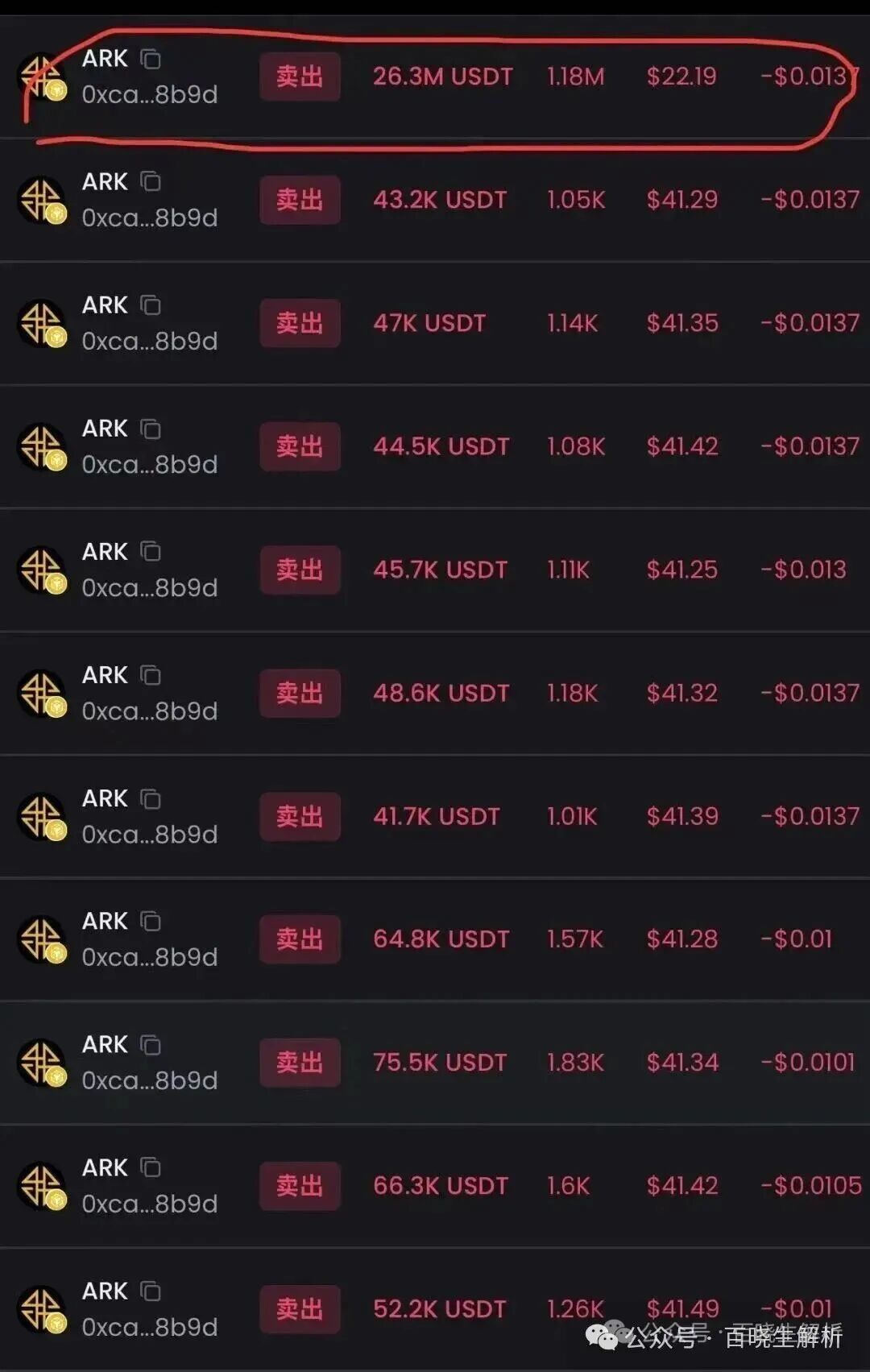Screen dimensions: 870x1372
Task: Open the 0xca...8b9d address in the last row
Action: pos(150,1328)
